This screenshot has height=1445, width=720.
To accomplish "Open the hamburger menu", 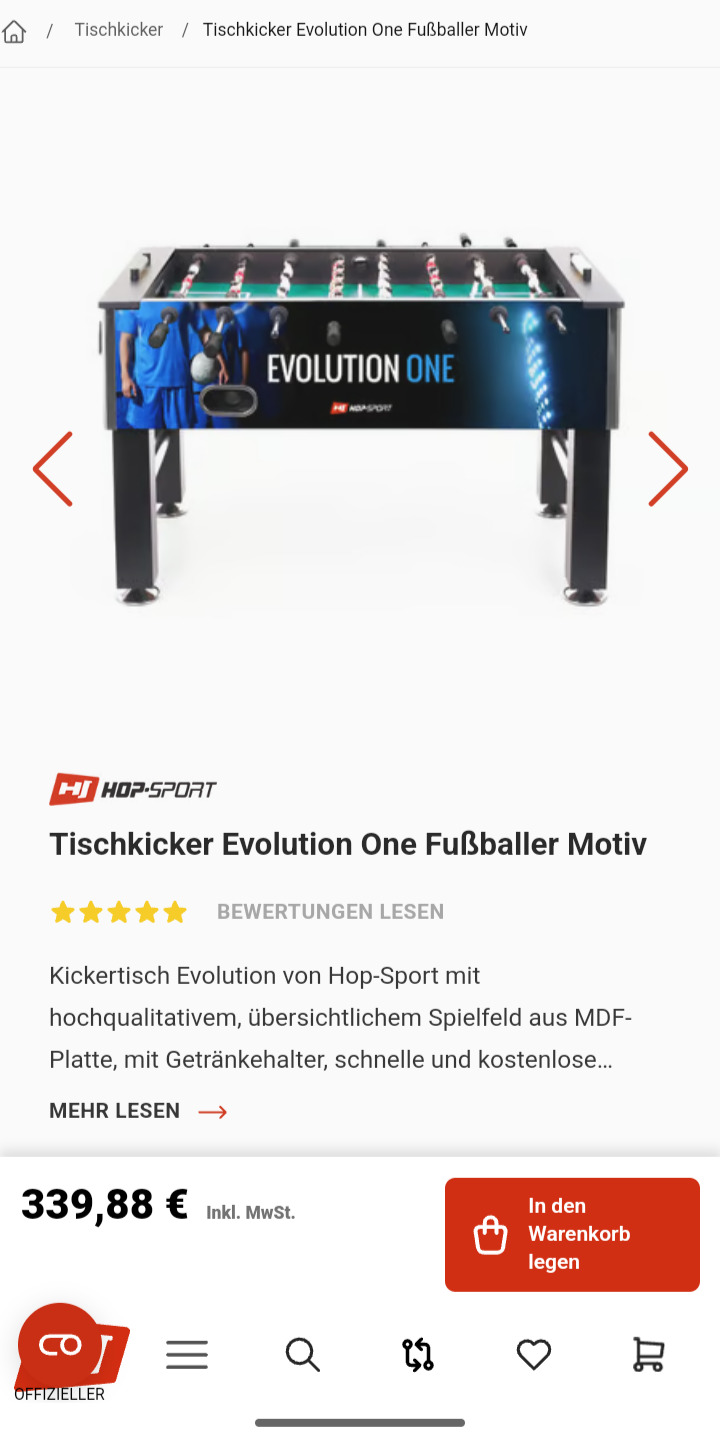I will (x=187, y=1355).
